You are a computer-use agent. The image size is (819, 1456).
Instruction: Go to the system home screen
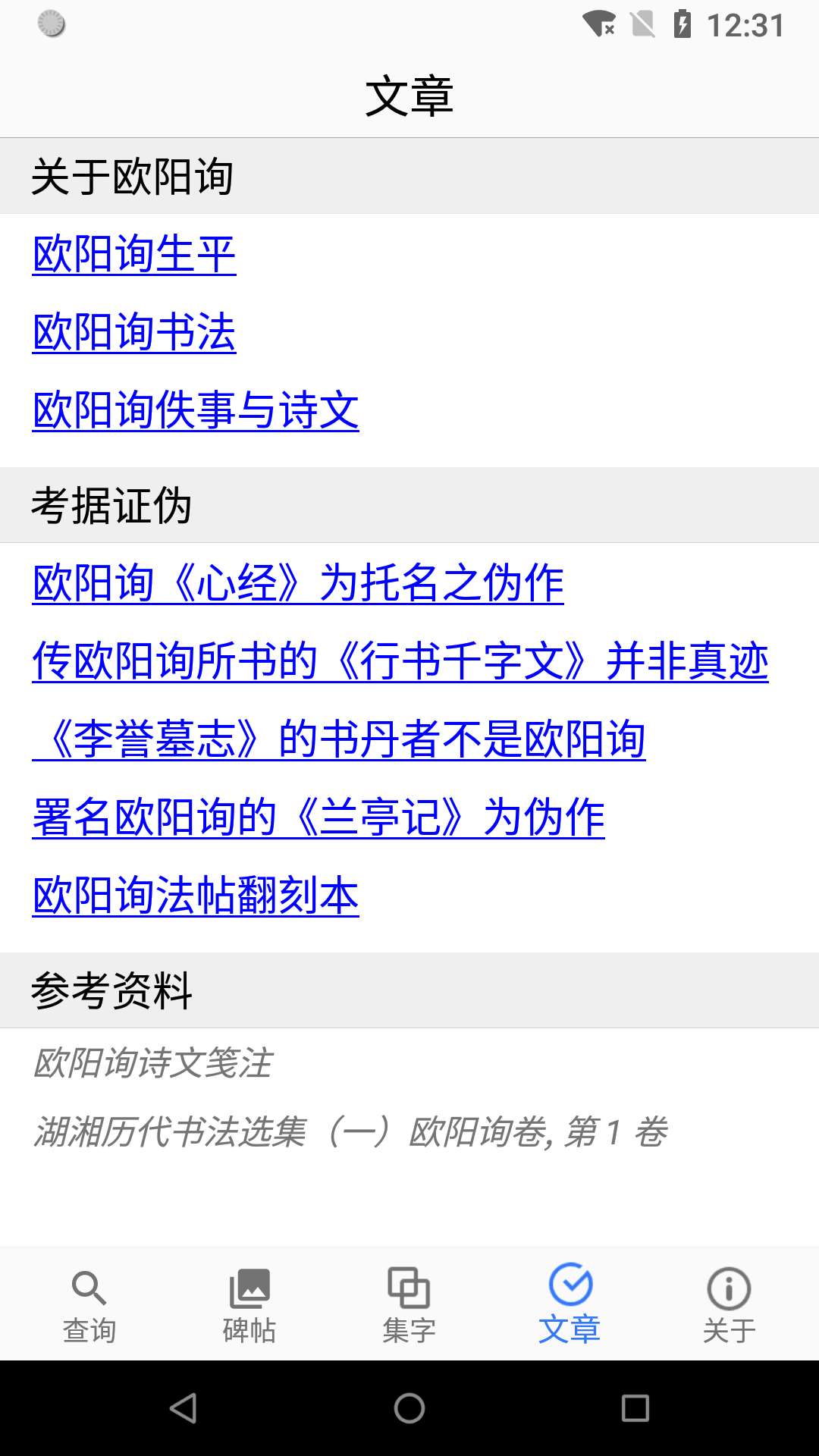coord(409,1408)
